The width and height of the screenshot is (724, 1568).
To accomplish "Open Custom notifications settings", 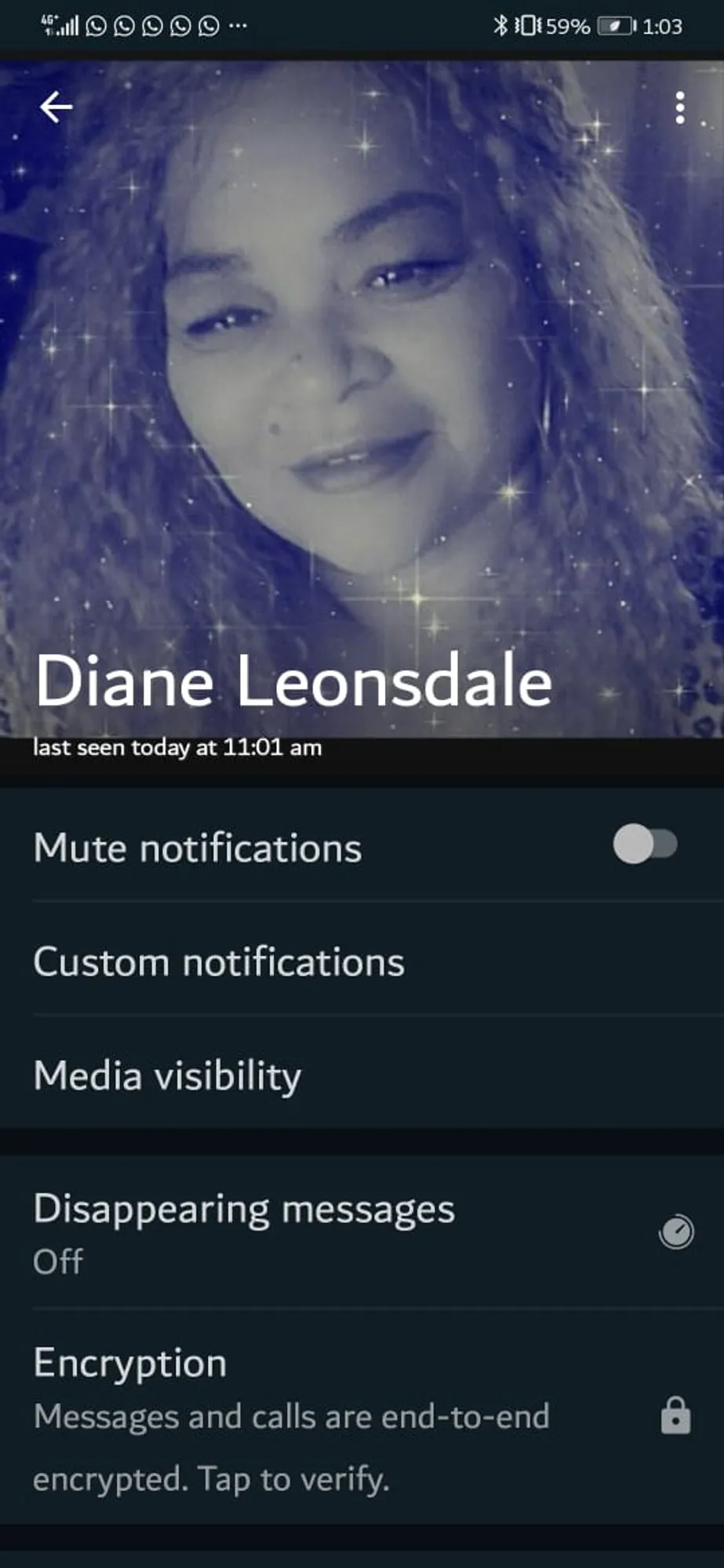I will [219, 961].
